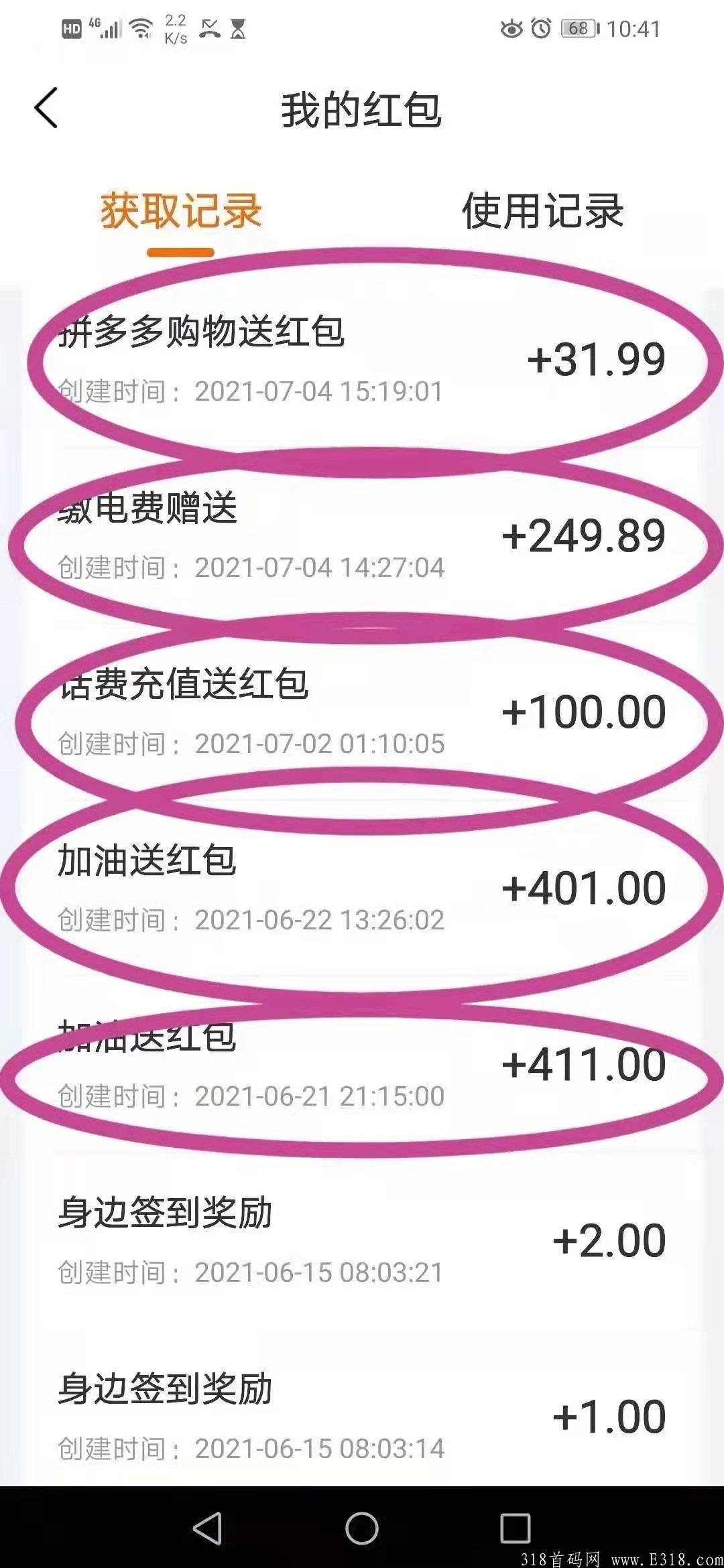Tap the hourglass icon in the status bar

(x=239, y=28)
